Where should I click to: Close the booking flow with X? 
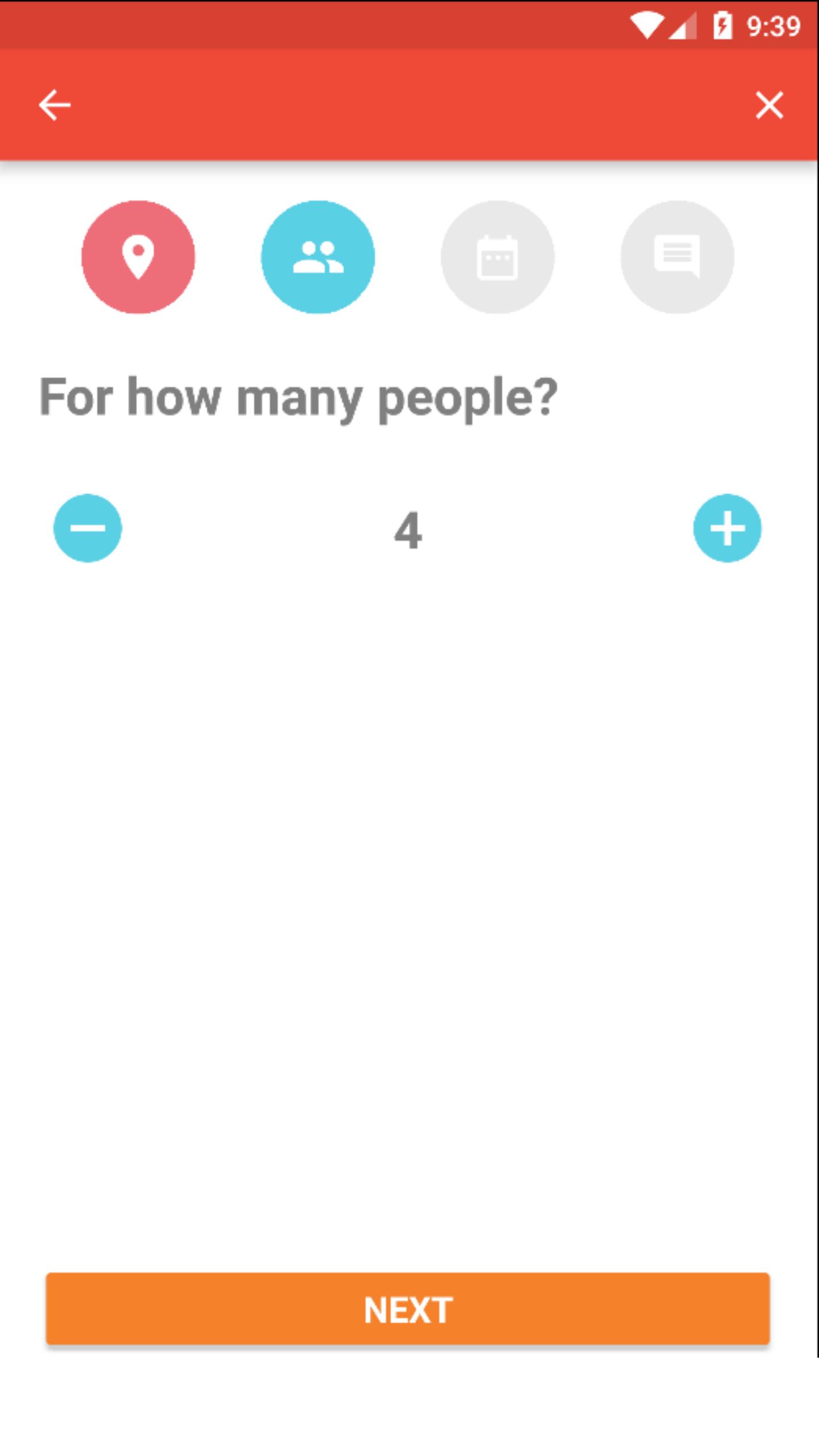[769, 105]
